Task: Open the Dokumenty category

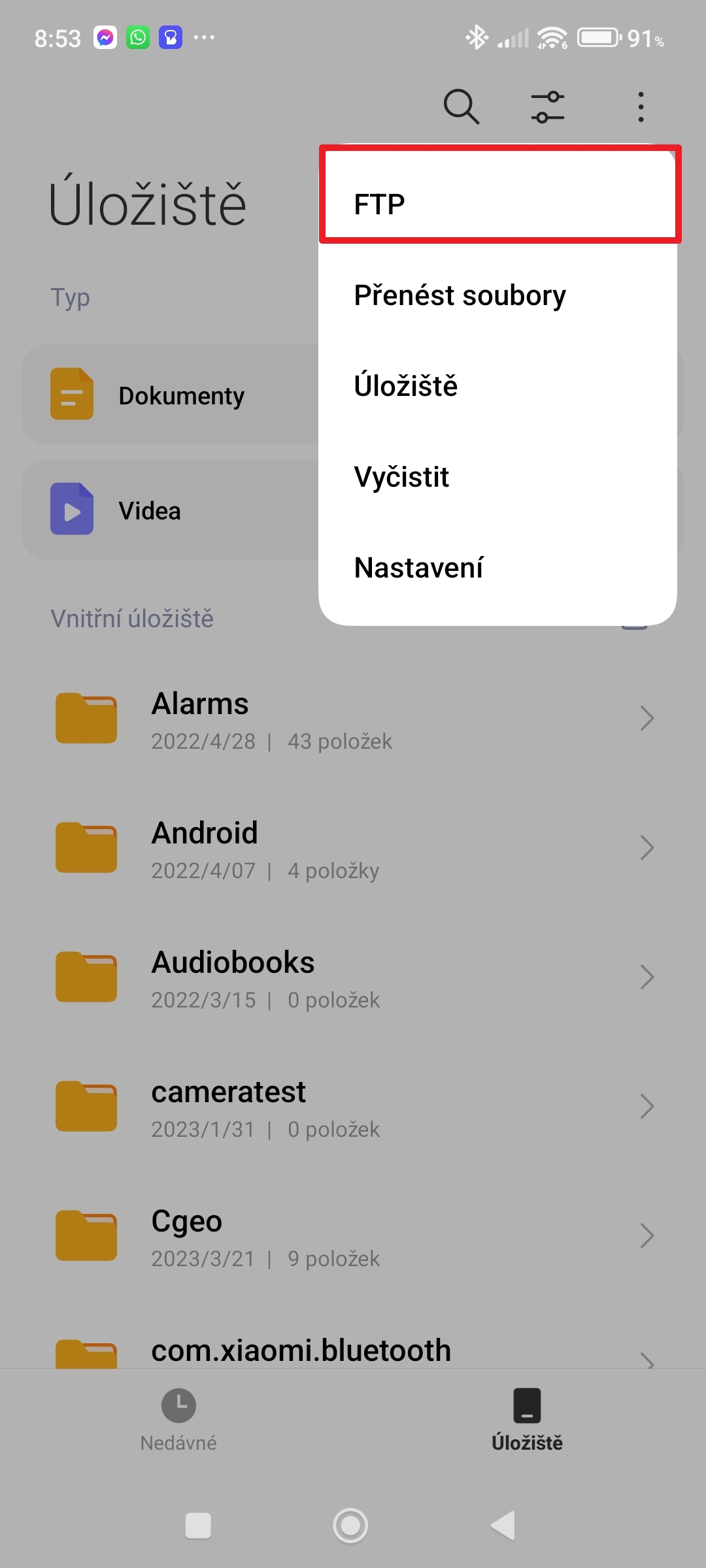Action: [171, 395]
